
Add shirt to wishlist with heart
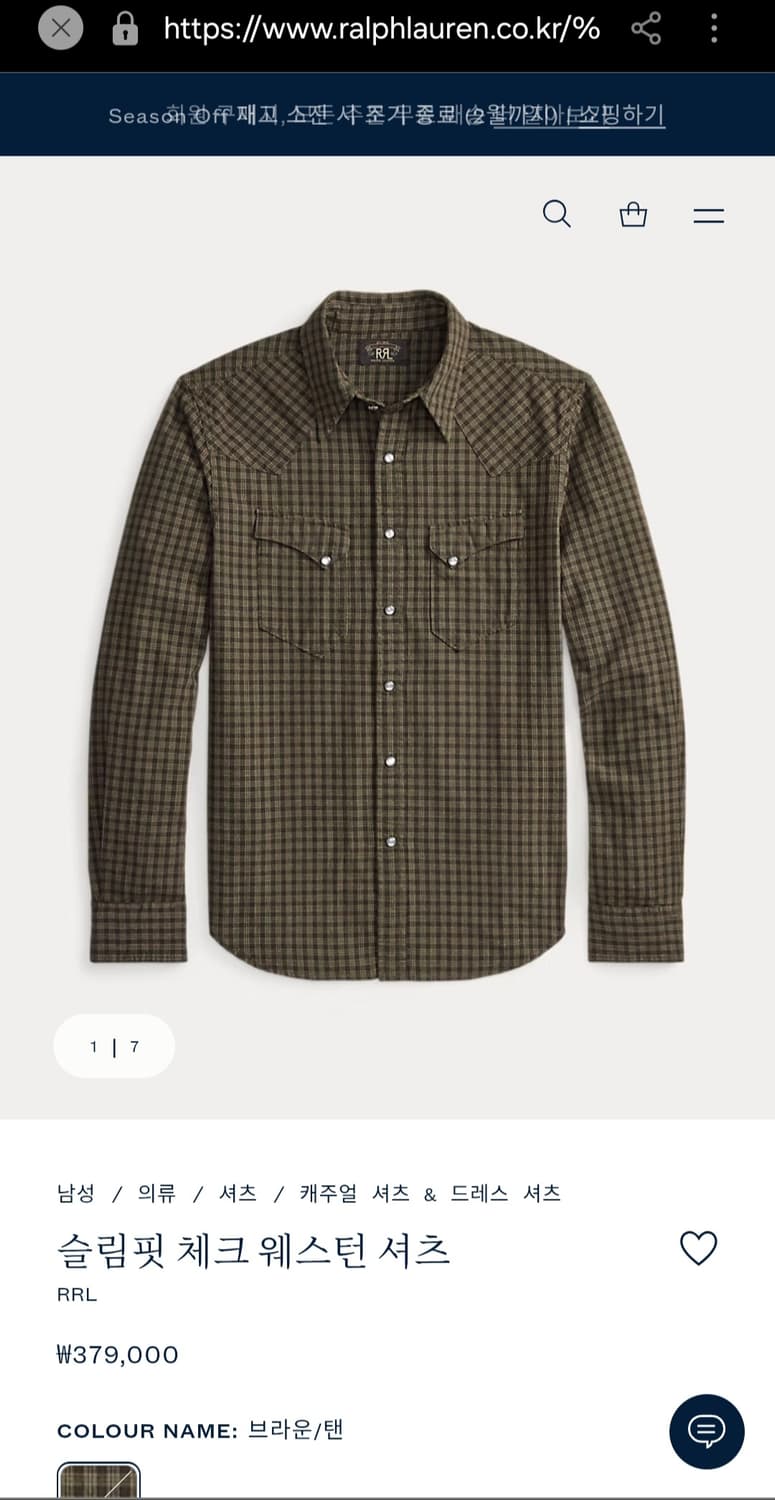point(698,1248)
